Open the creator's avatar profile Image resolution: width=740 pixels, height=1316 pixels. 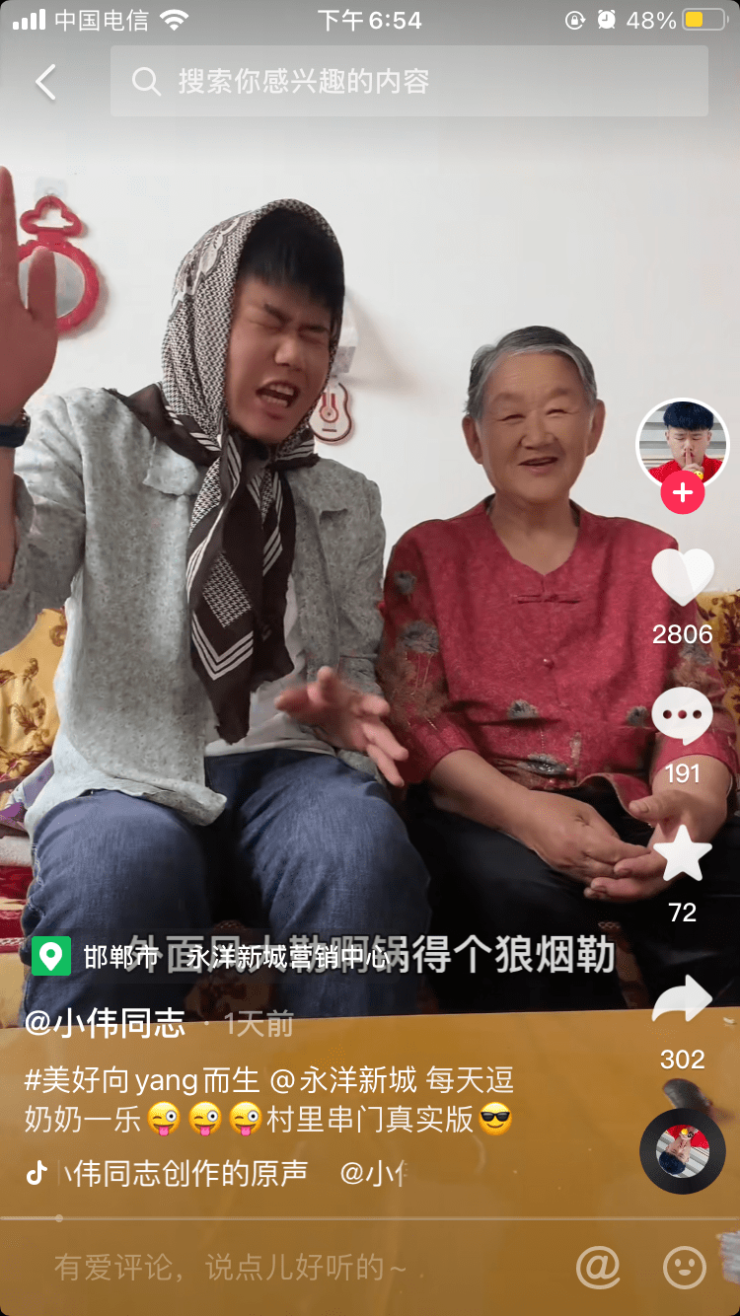pyautogui.click(x=682, y=441)
